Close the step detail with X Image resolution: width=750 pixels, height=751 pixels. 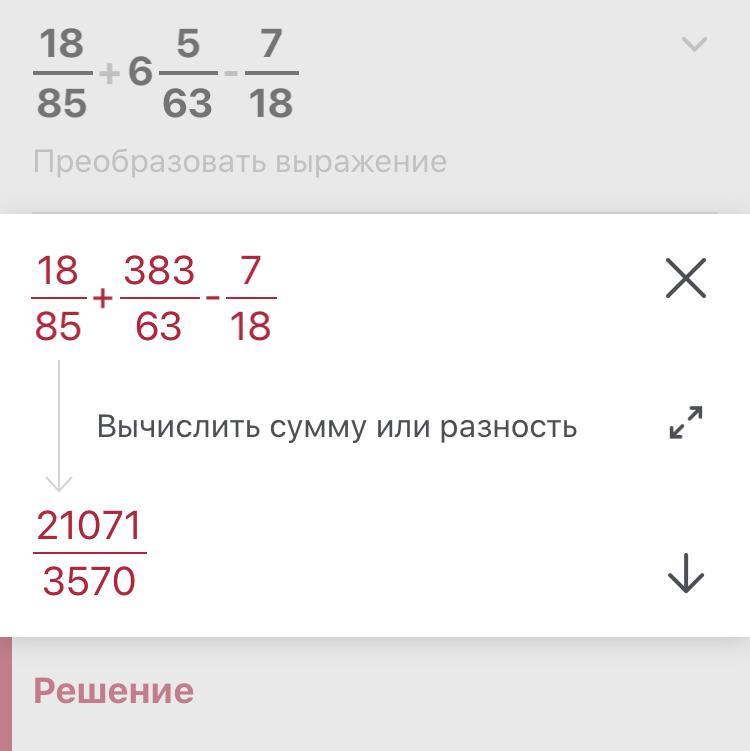(686, 278)
